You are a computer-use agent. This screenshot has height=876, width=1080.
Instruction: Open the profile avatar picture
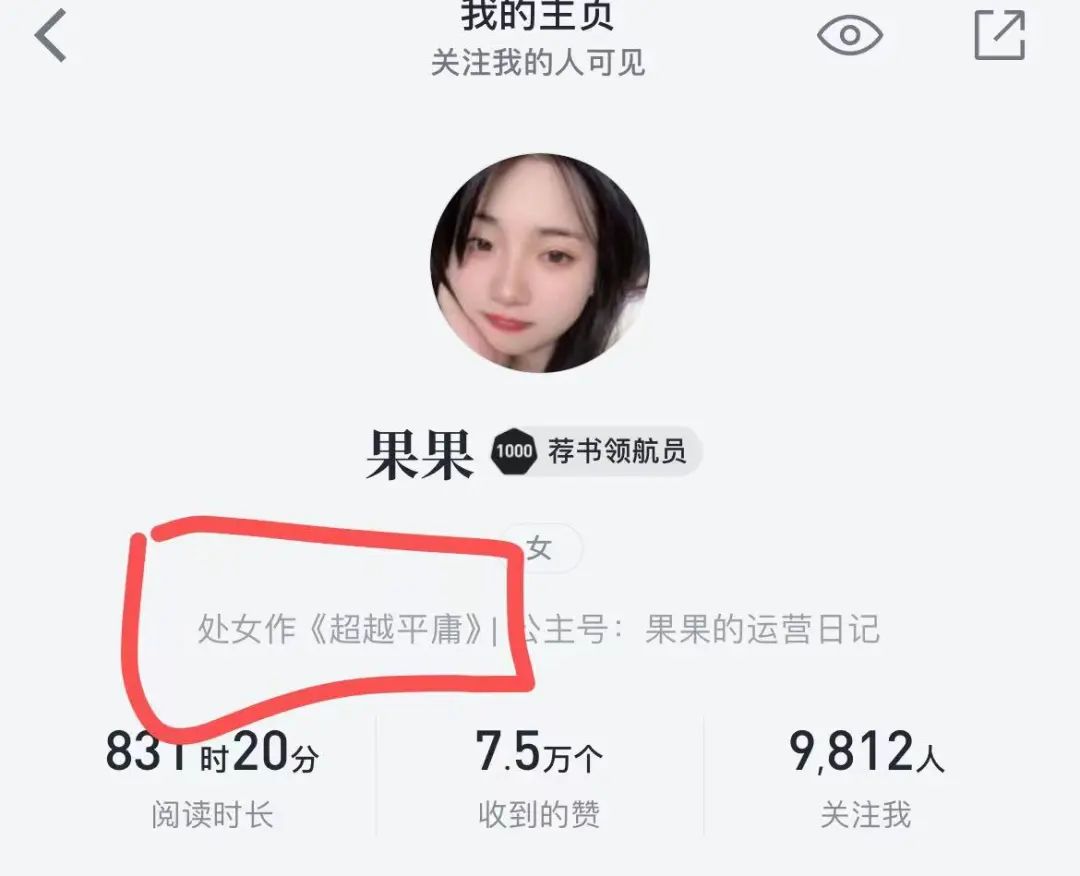(540, 263)
